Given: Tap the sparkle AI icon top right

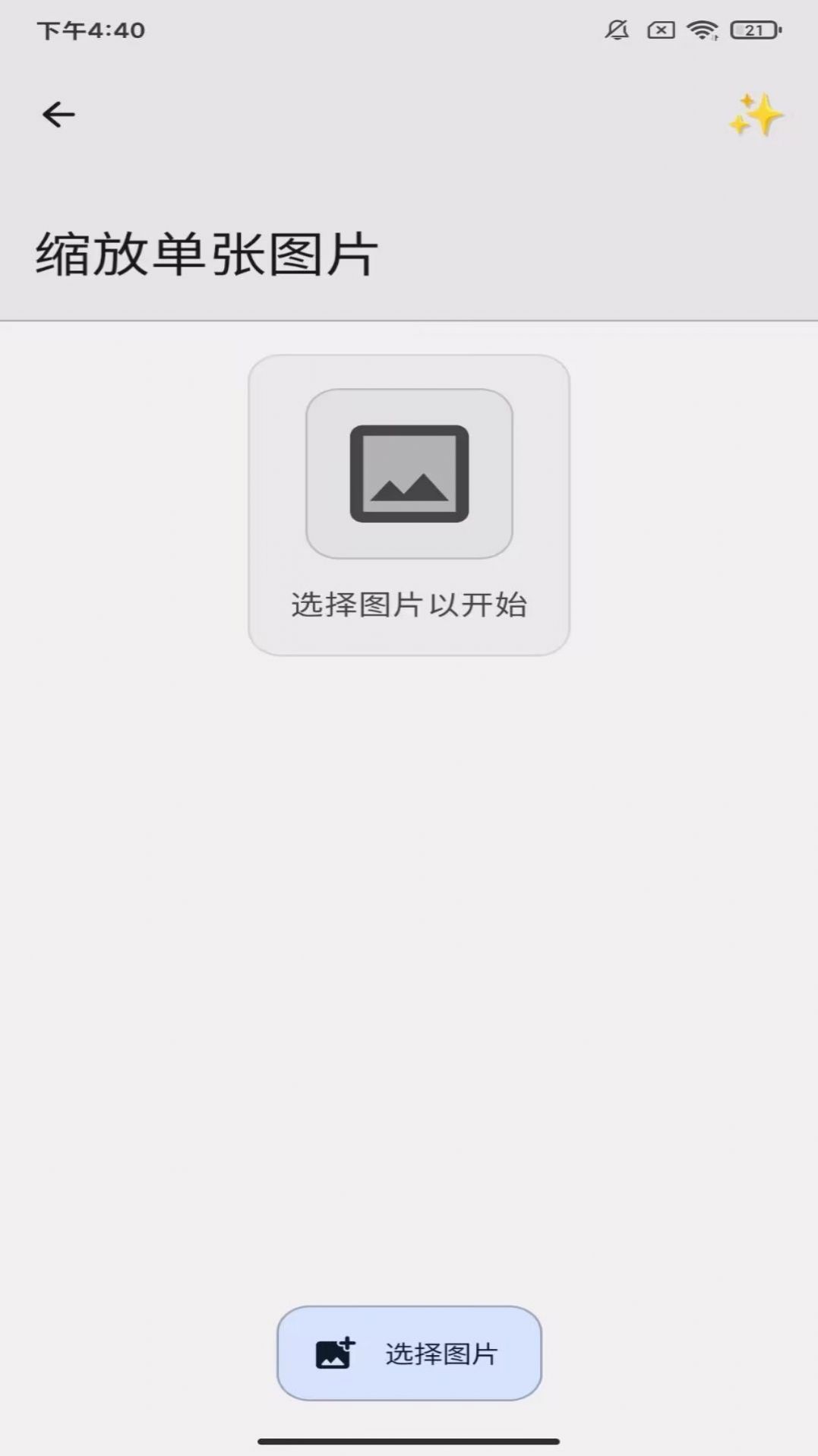Looking at the screenshot, I should pos(755,114).
